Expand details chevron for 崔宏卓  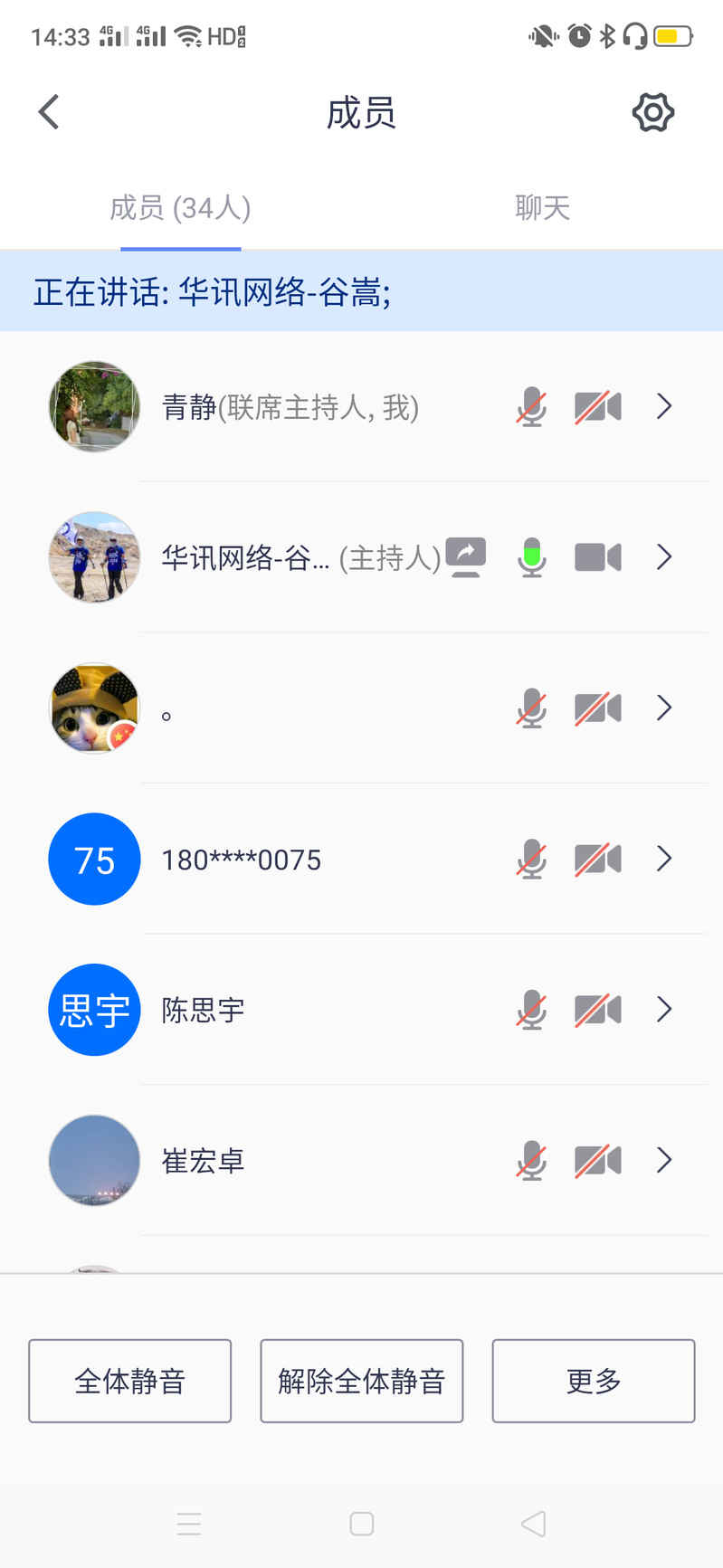click(664, 1160)
